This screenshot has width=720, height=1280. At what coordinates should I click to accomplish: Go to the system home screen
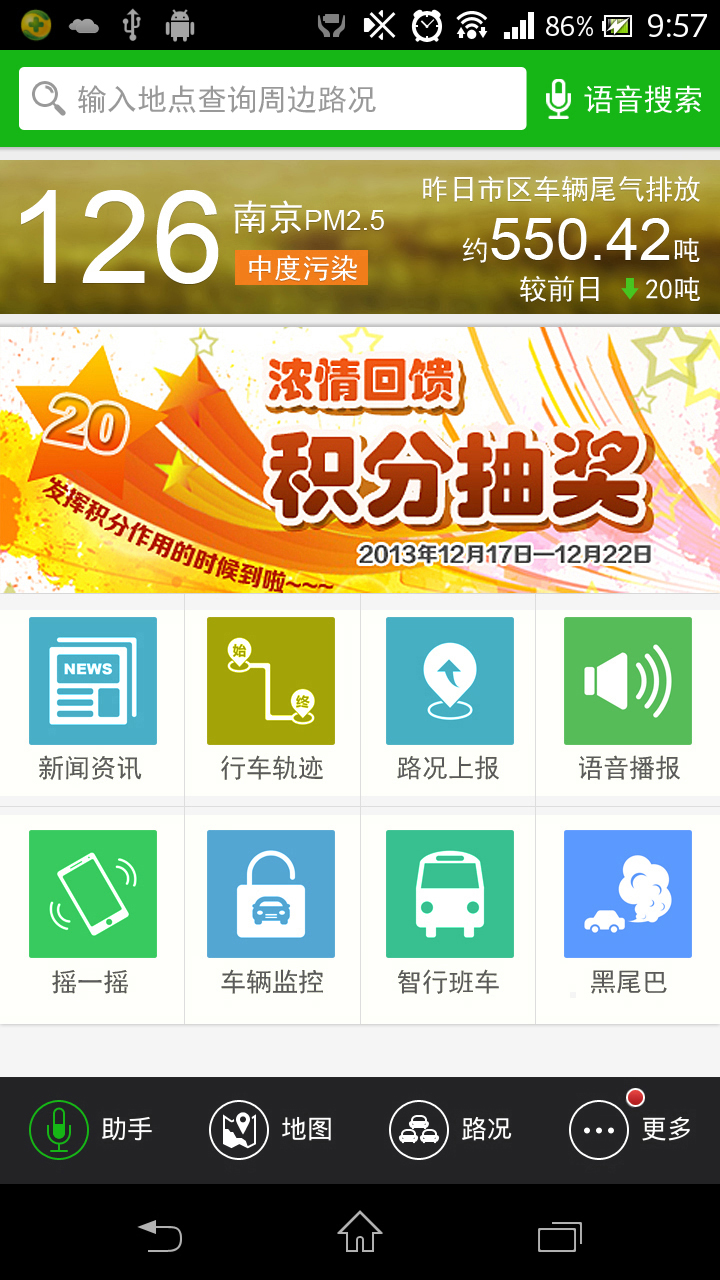pos(360,1233)
